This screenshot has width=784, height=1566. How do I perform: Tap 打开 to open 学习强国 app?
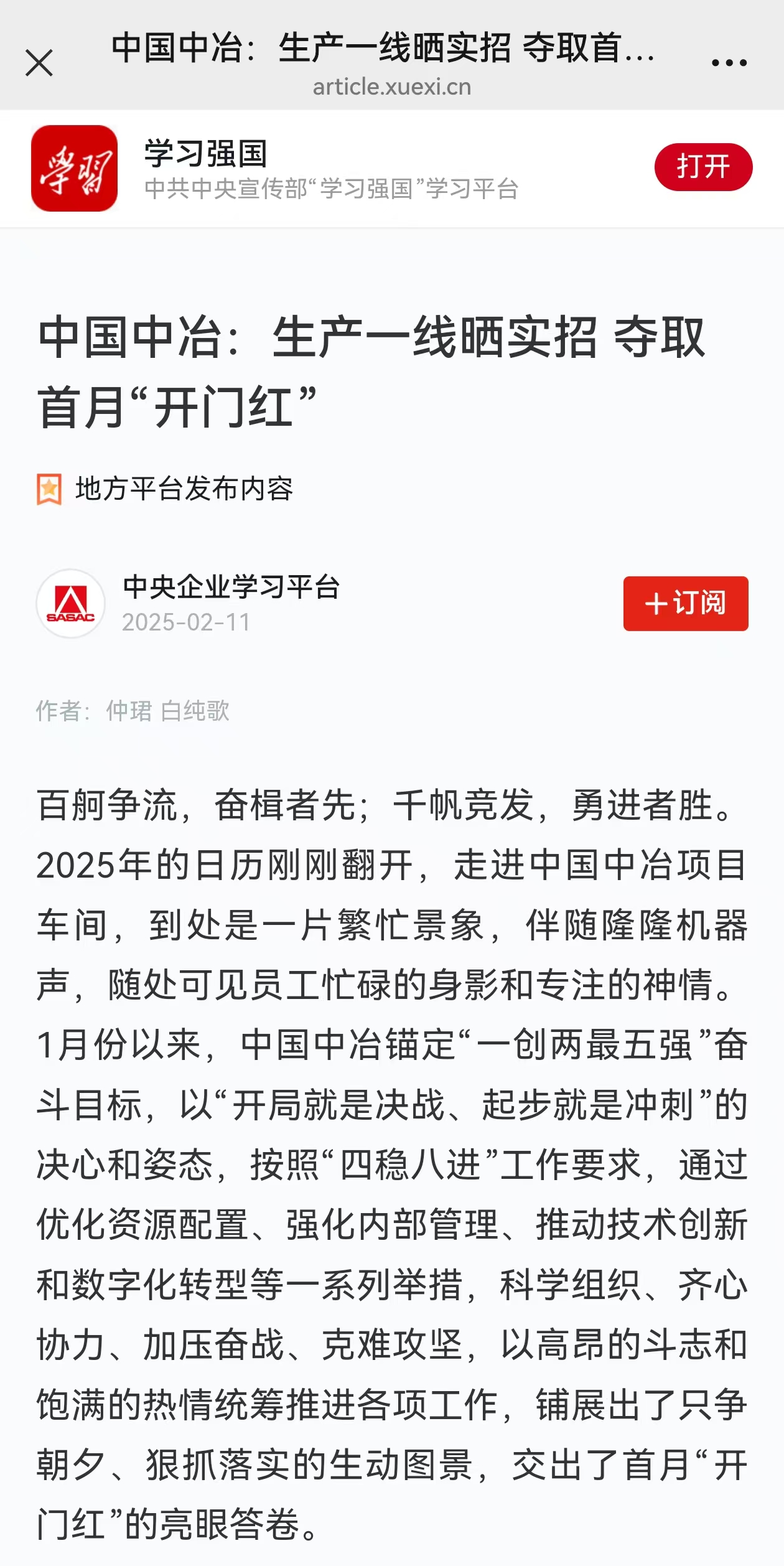click(x=703, y=167)
